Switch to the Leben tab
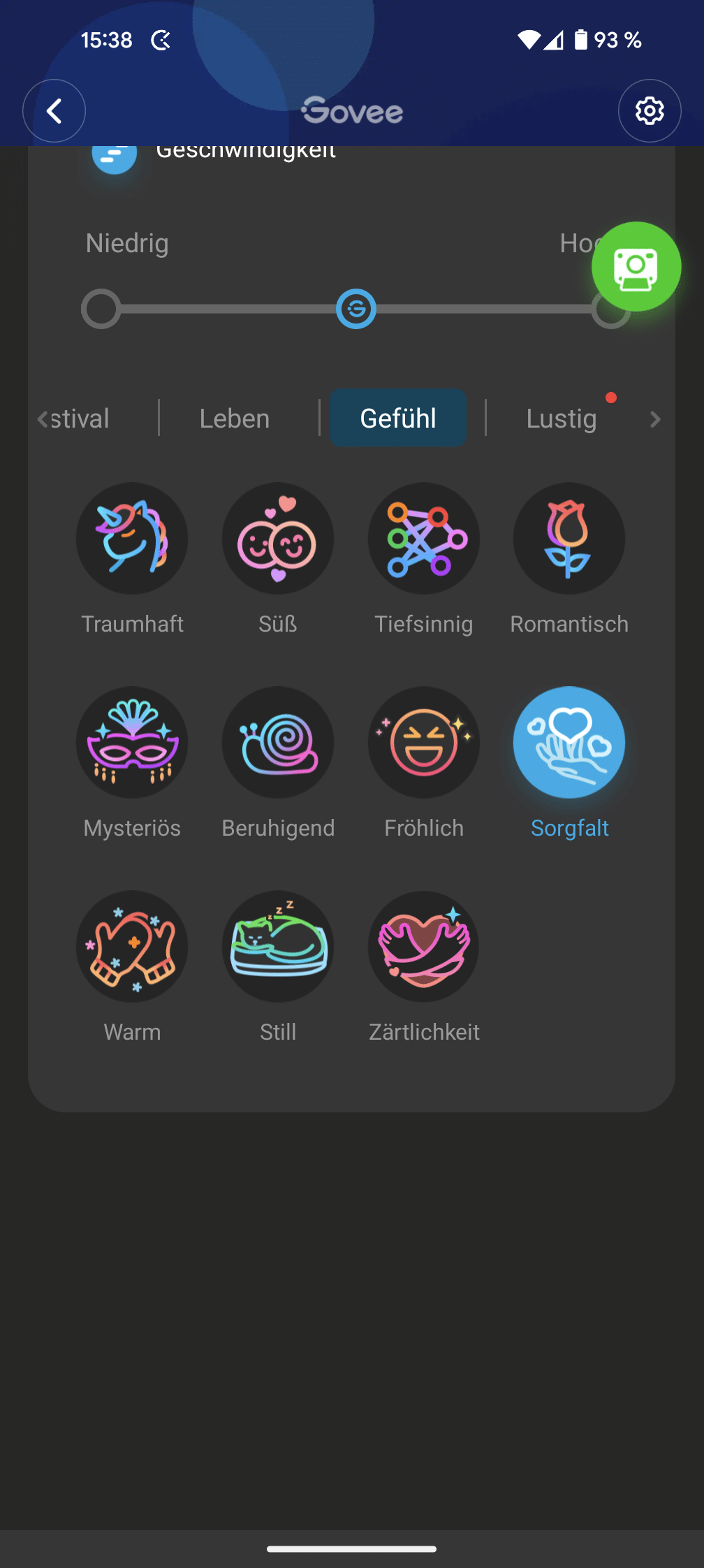704x1568 pixels. coord(235,419)
